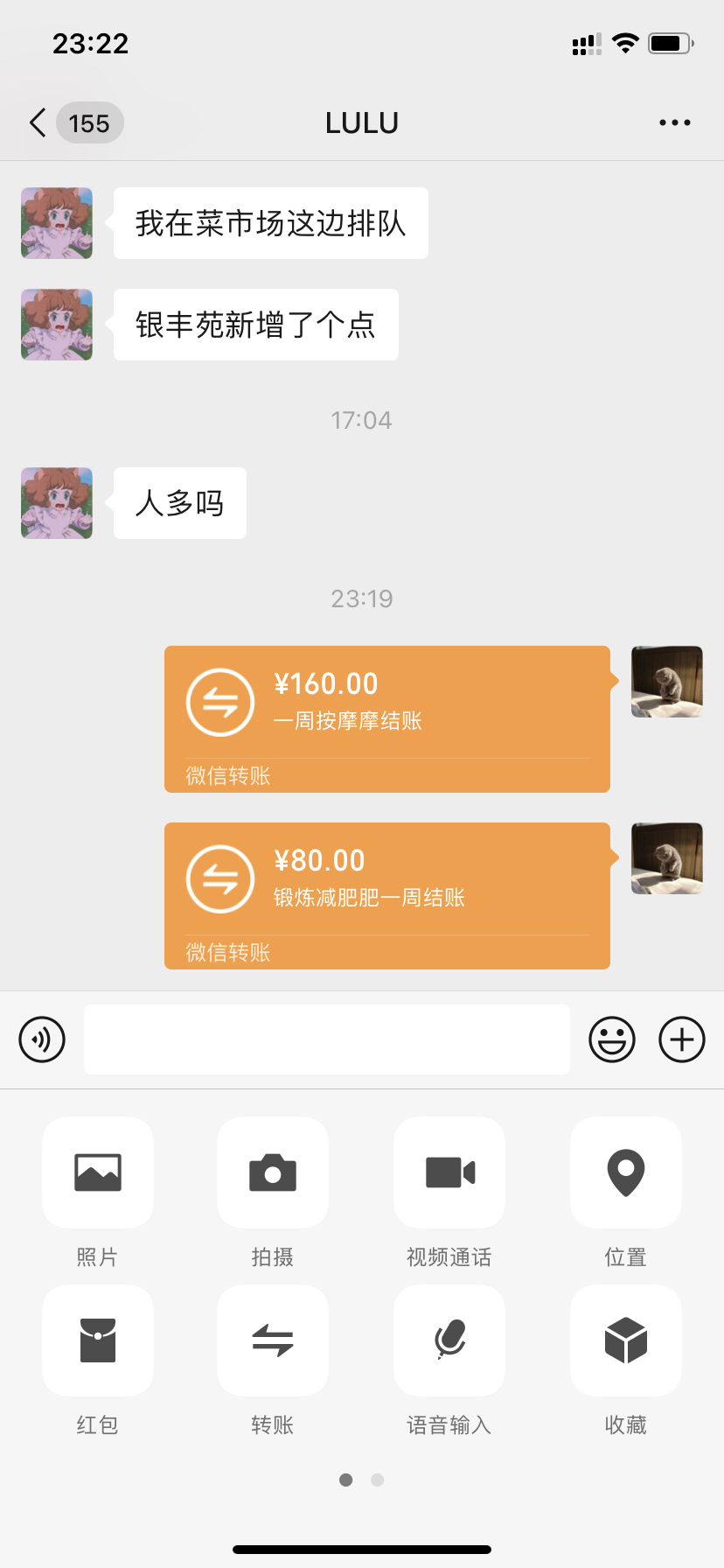Viewport: 724px width, 1568px height.
Task: Open LULU's avatar next to 人多吗
Action: (57, 503)
